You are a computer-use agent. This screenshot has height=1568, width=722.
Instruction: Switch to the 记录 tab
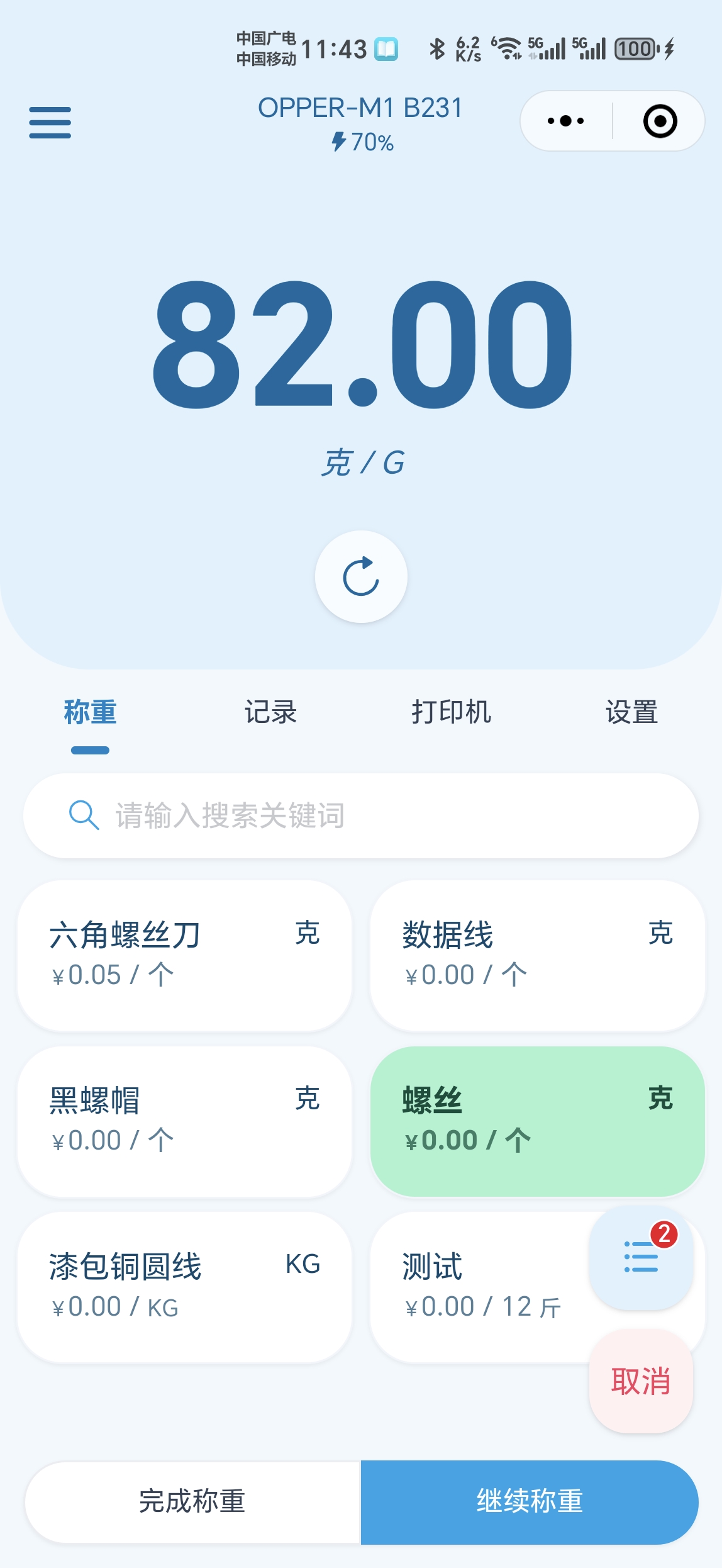pos(270,712)
